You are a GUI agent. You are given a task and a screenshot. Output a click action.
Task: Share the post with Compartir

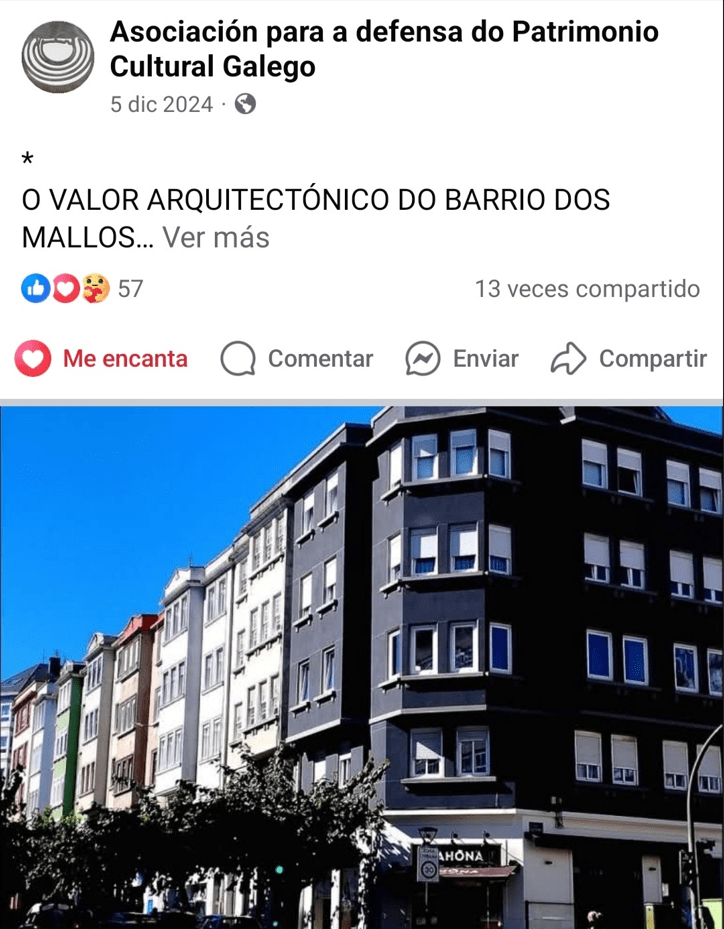629,359
